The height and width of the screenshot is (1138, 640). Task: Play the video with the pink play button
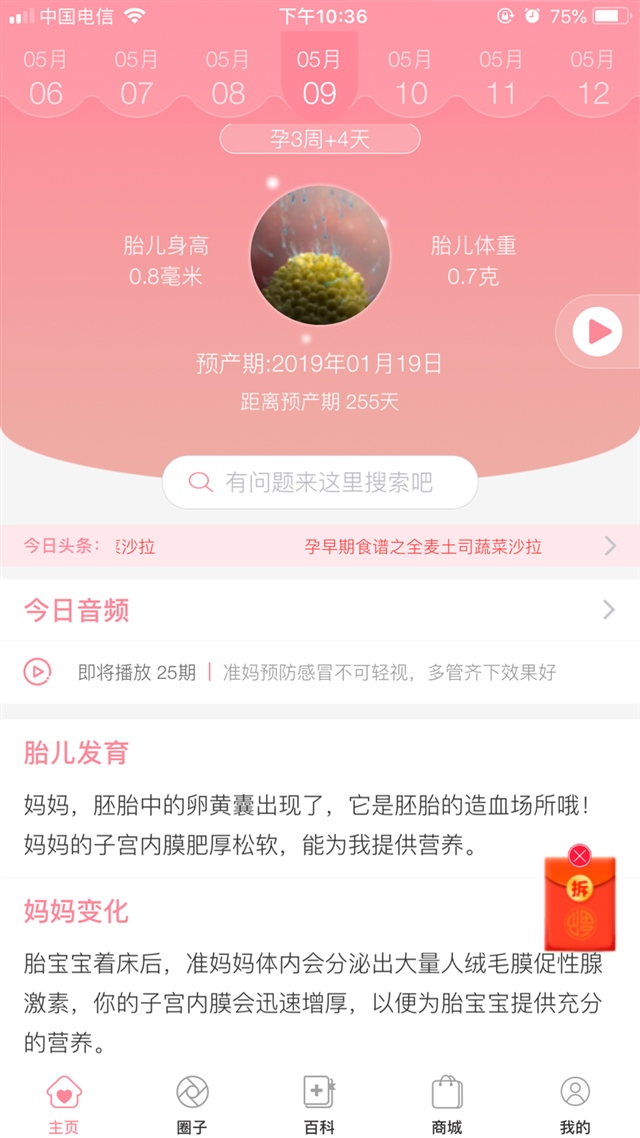pyautogui.click(x=598, y=331)
